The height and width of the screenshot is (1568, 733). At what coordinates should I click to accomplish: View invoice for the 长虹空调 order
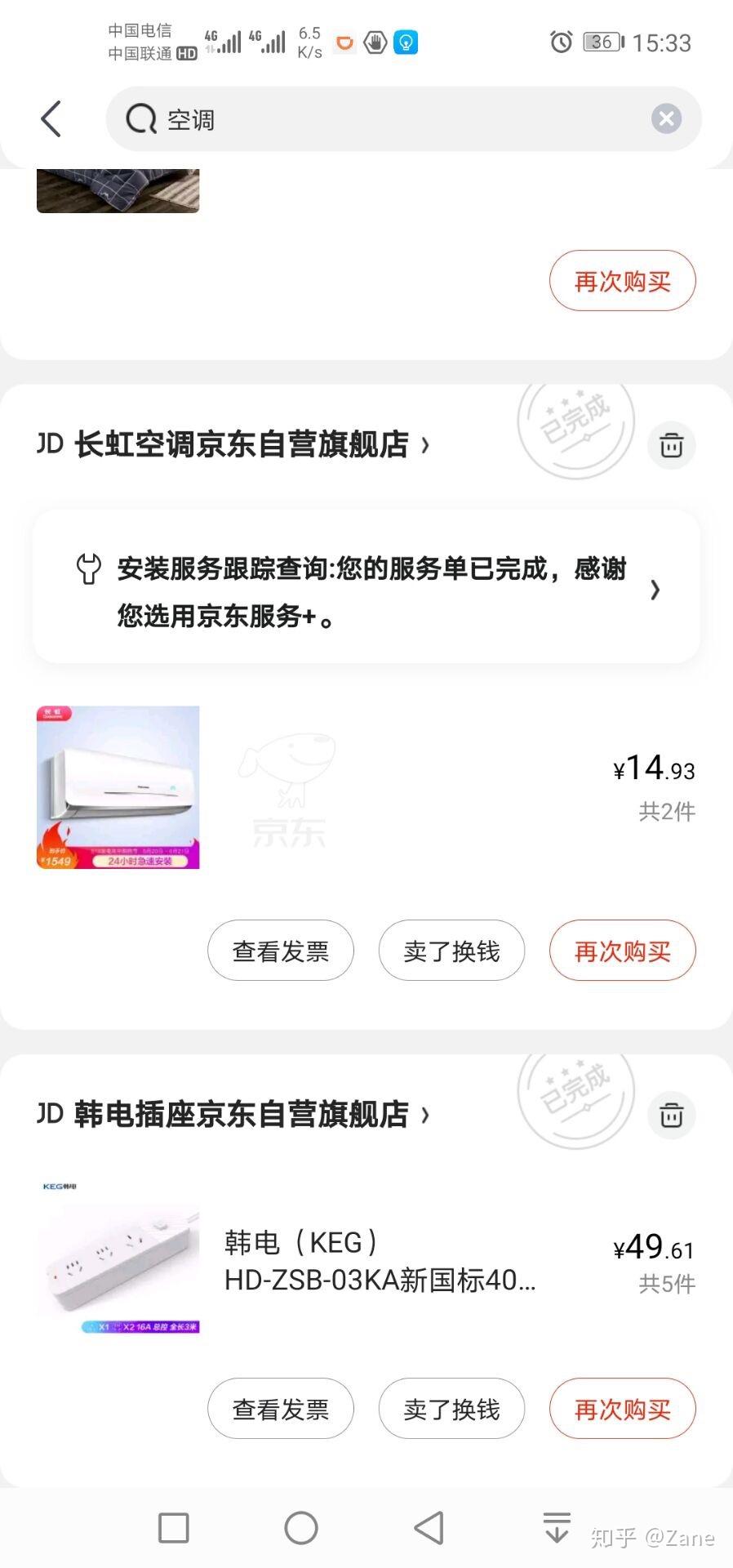click(281, 951)
